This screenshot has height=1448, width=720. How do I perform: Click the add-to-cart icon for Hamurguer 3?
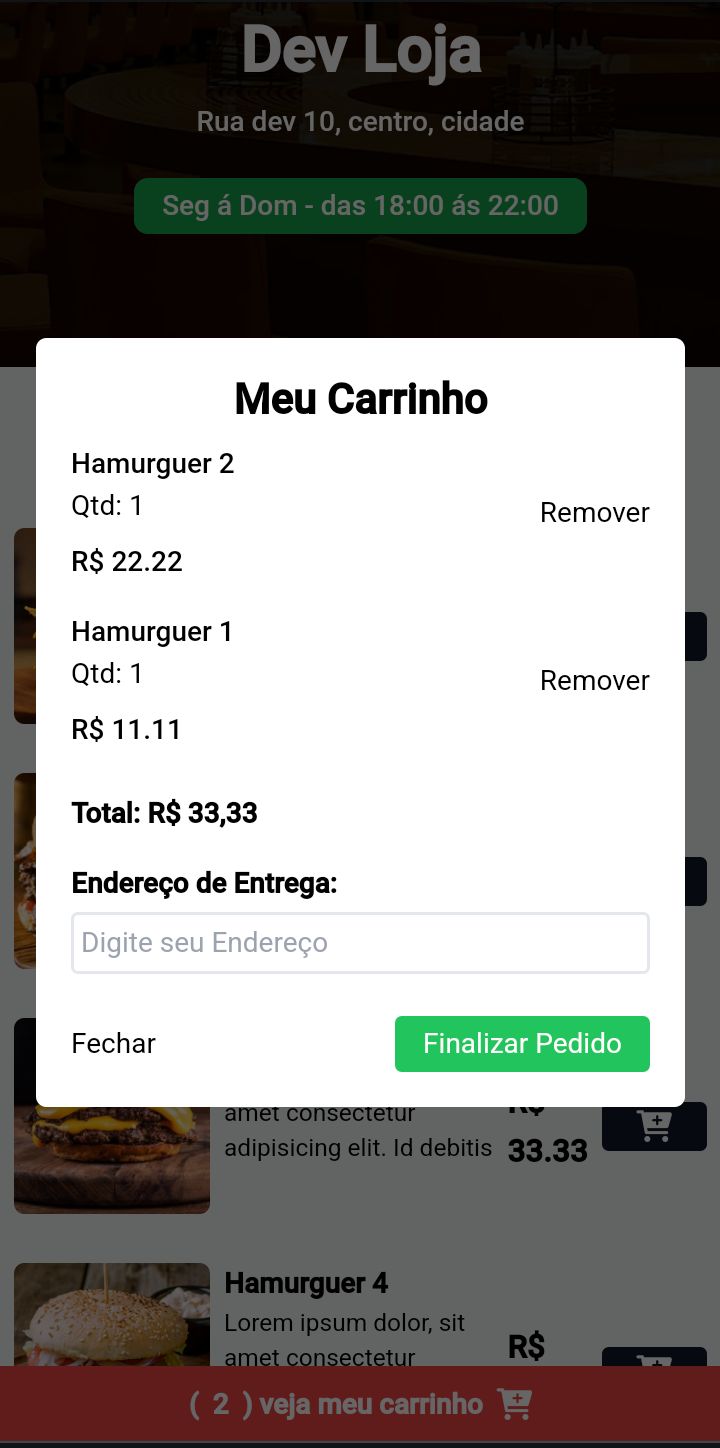click(654, 1125)
